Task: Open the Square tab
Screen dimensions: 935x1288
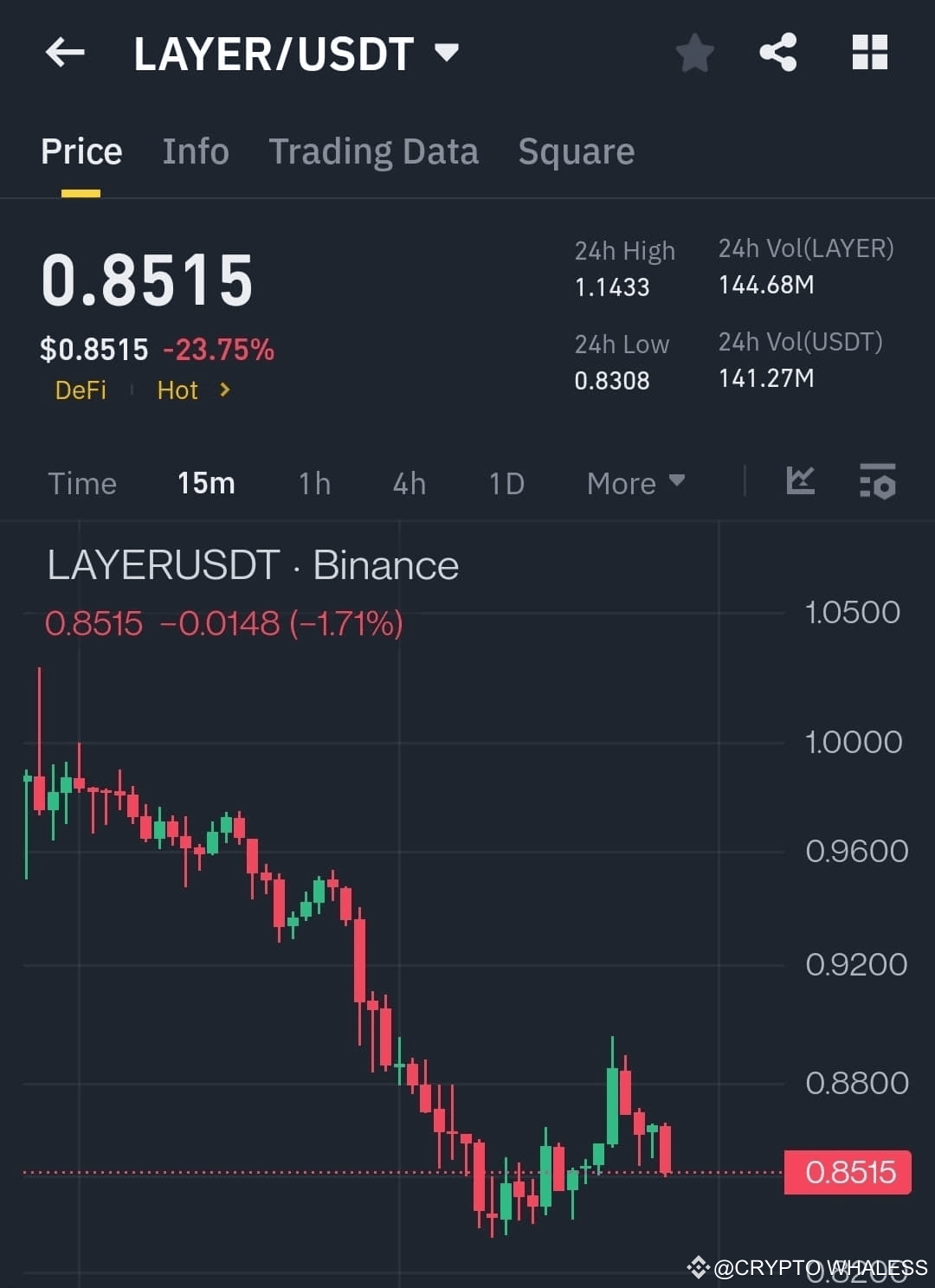Action: [576, 151]
